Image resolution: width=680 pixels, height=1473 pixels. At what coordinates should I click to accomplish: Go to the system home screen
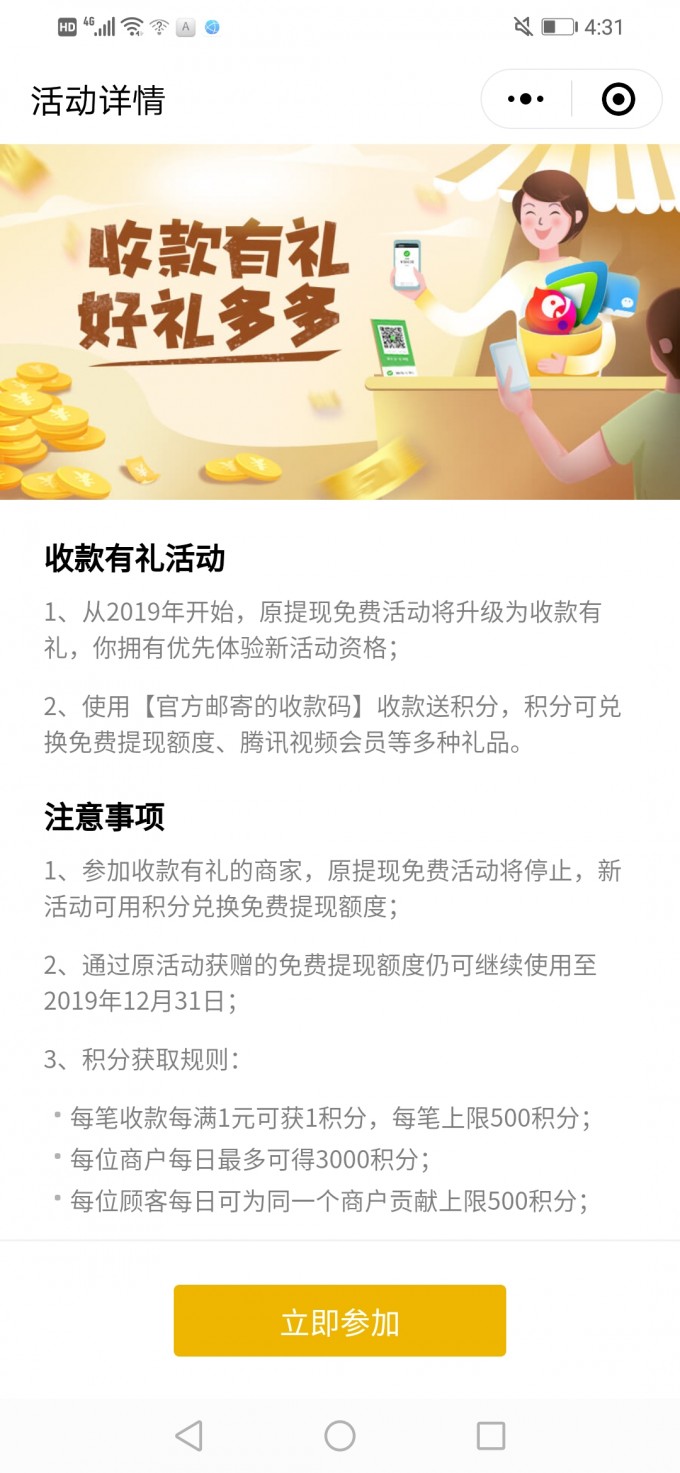pyautogui.click(x=340, y=1436)
